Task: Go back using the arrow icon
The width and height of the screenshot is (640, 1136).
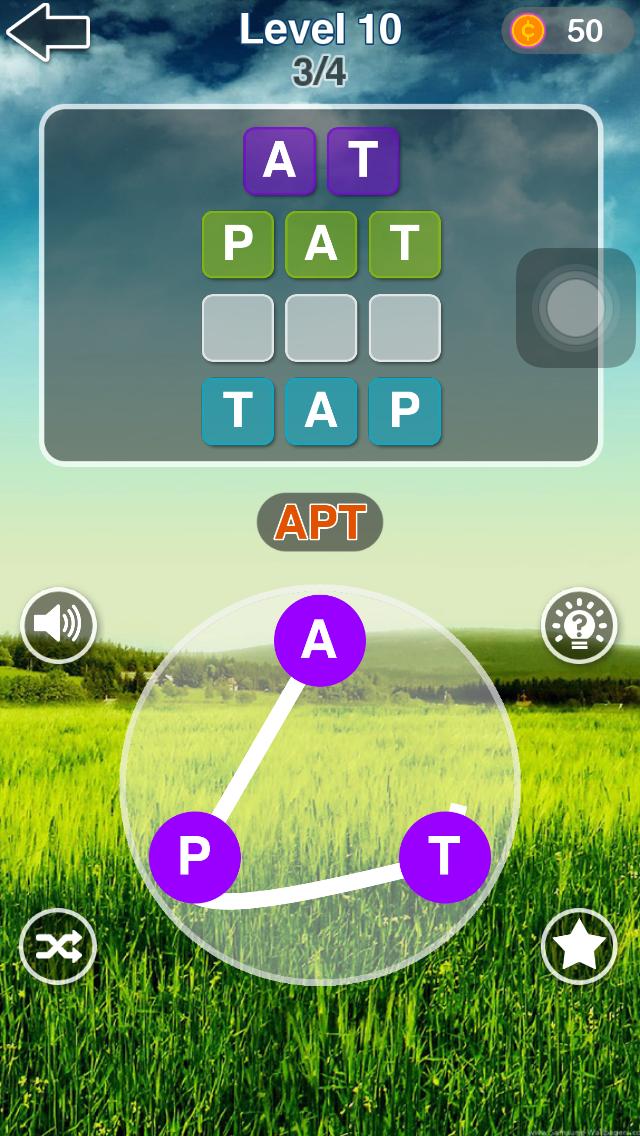Action: click(x=47, y=31)
